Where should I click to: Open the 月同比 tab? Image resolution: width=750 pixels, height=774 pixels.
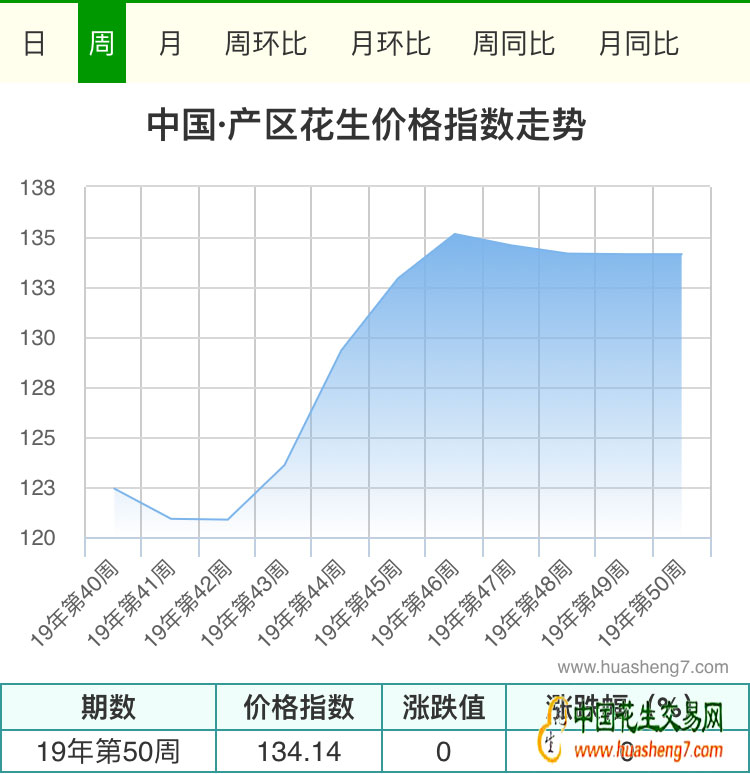(638, 43)
